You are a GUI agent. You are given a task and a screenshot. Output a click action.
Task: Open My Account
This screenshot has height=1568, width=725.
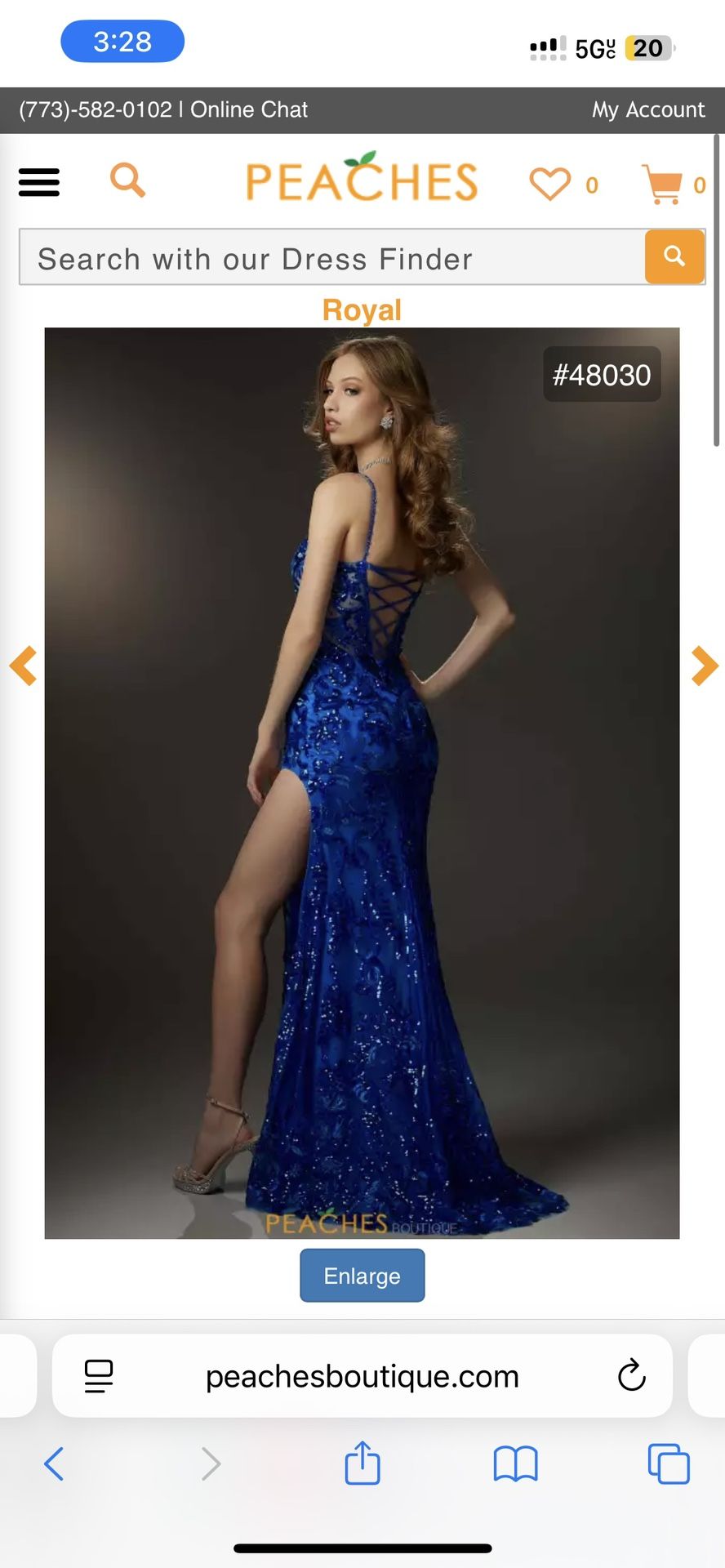click(x=648, y=109)
